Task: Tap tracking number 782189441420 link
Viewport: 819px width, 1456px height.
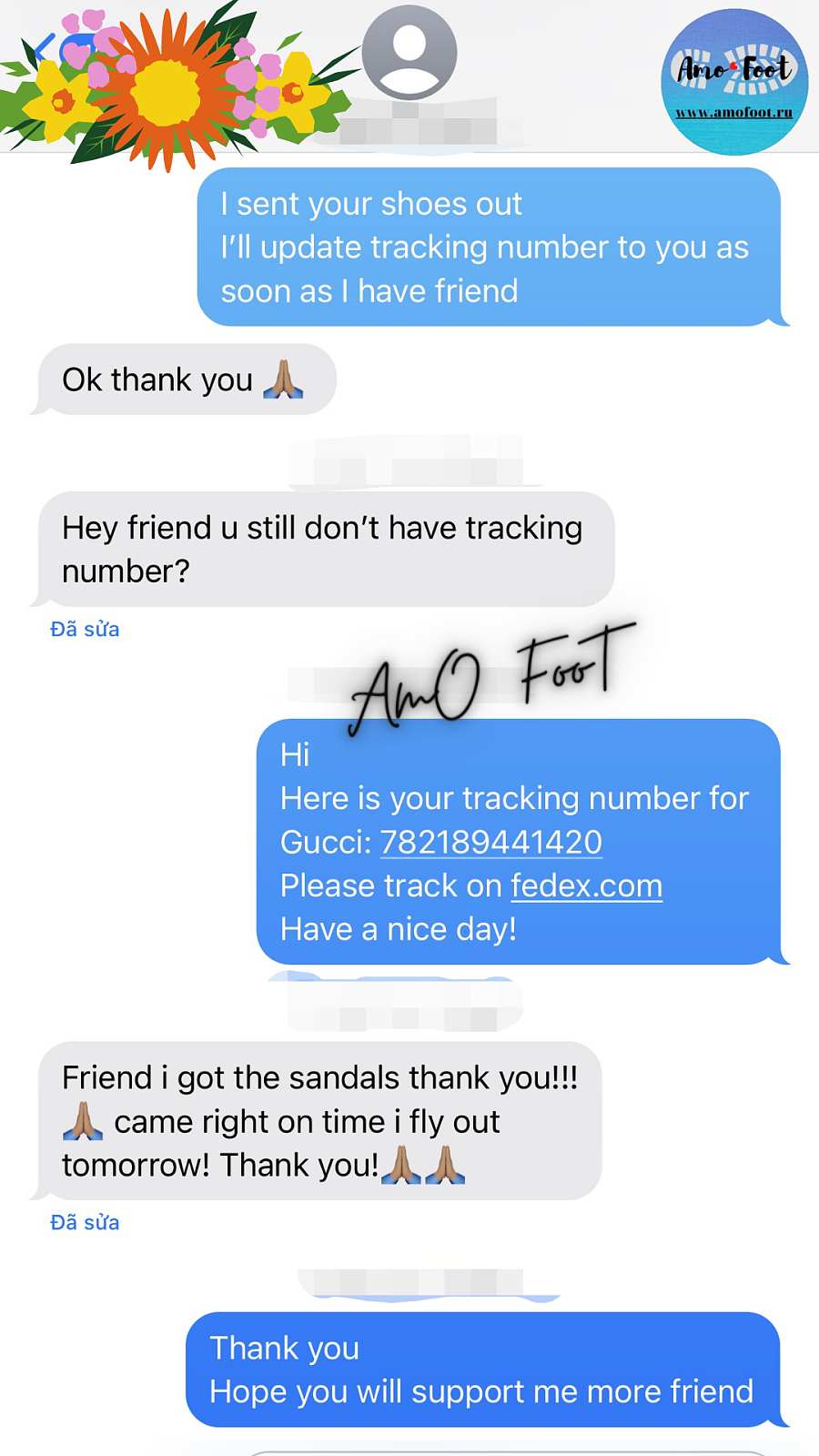Action: (x=490, y=843)
